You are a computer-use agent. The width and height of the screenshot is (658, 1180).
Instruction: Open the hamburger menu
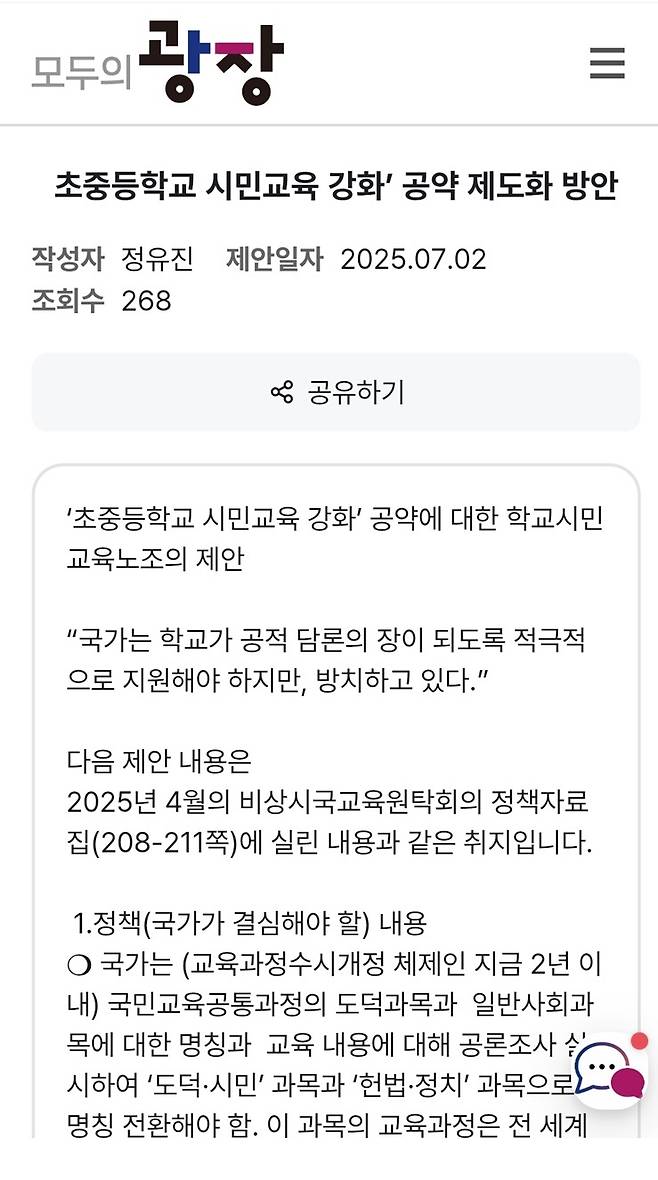[x=607, y=62]
